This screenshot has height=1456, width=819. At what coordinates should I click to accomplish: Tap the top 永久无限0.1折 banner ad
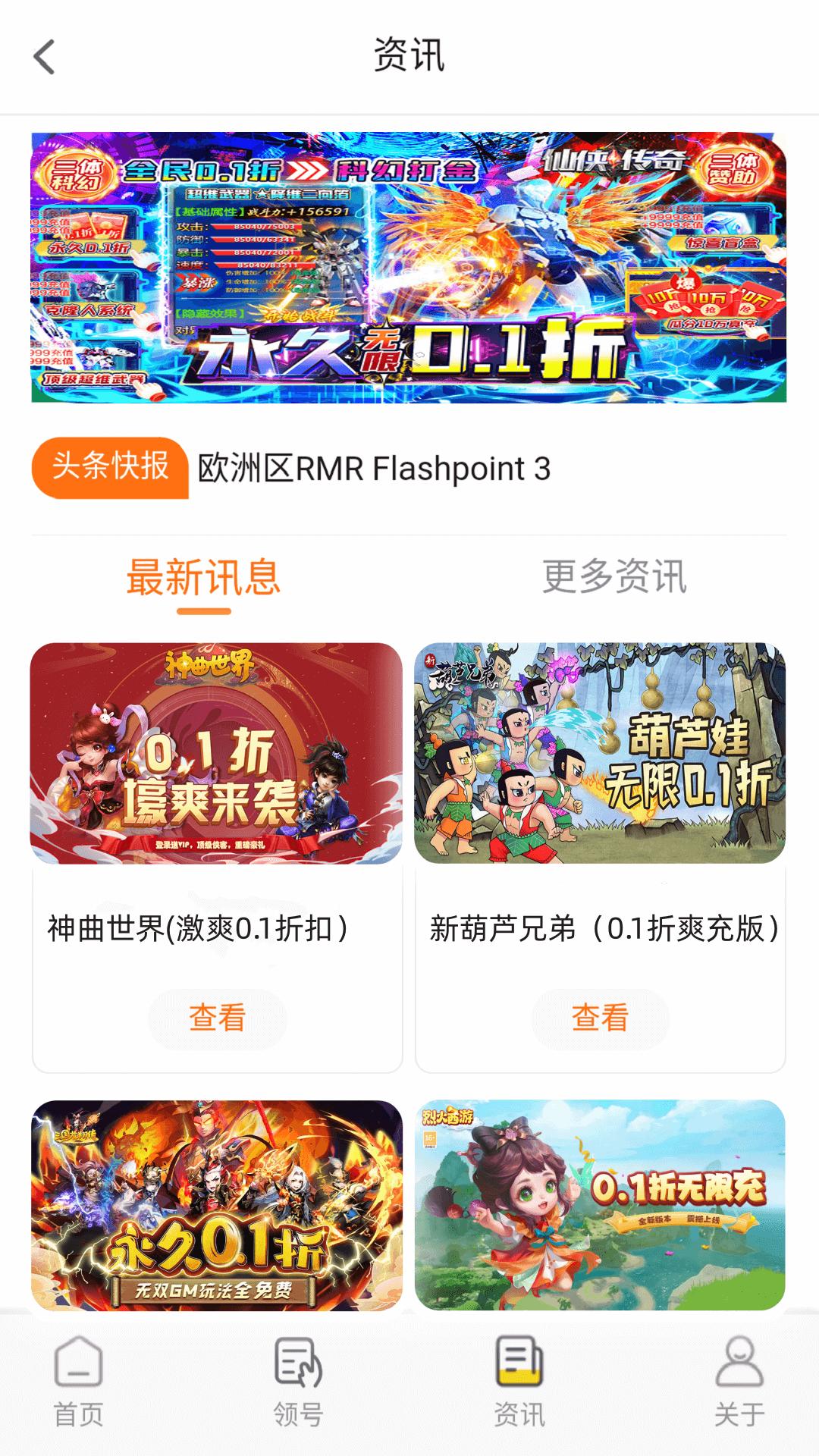[x=409, y=269]
